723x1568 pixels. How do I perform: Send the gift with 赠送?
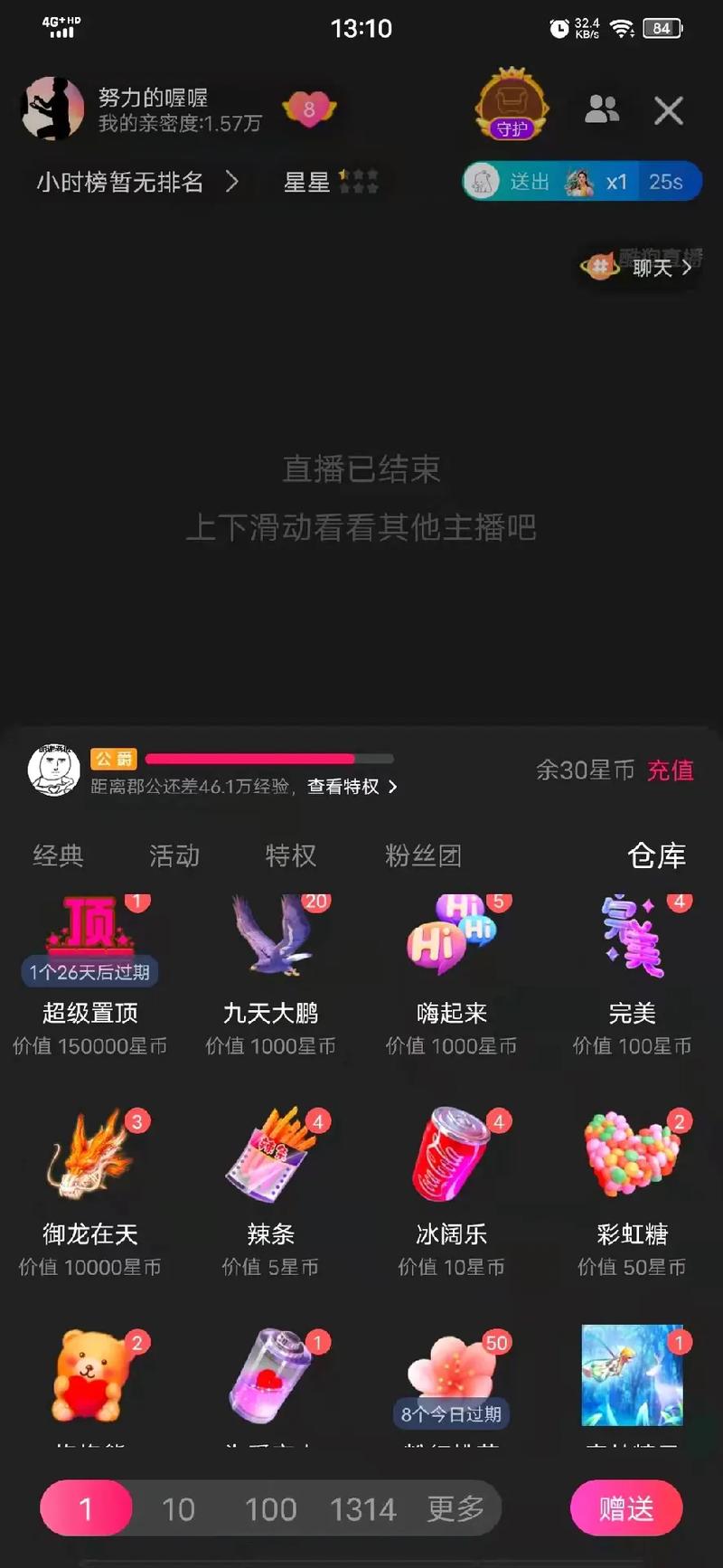[x=625, y=1508]
